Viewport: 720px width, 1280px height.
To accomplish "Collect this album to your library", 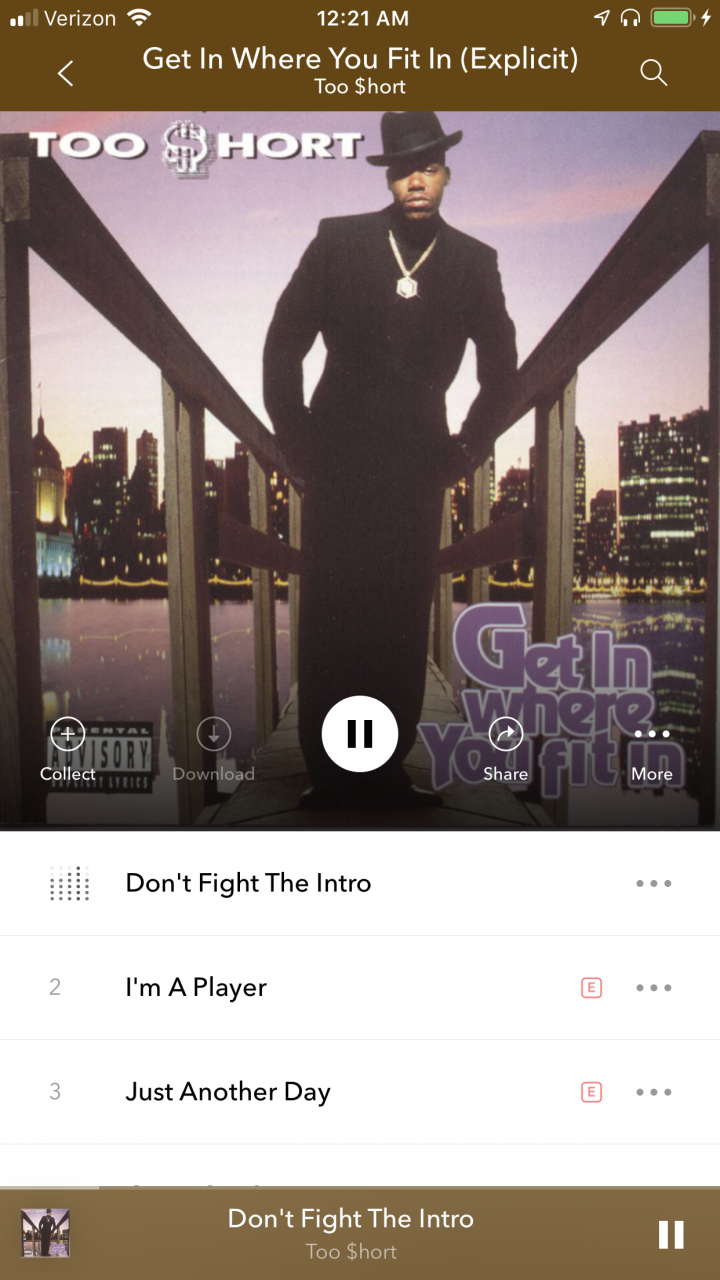I will 68,749.
